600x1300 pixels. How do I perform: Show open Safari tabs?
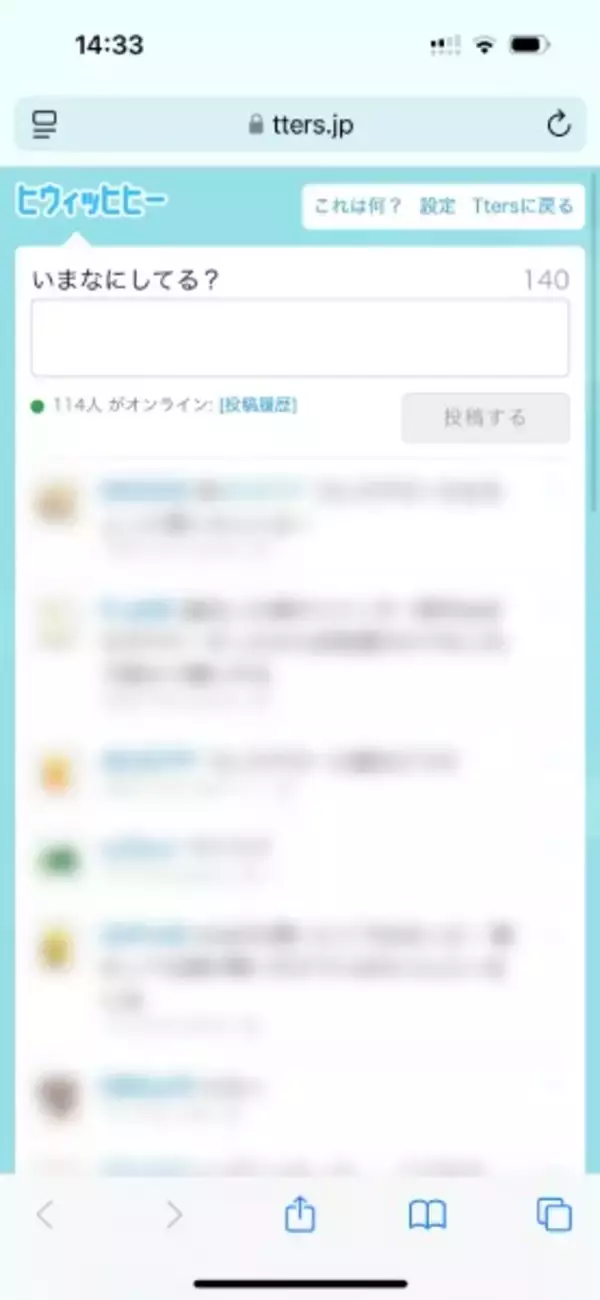(x=554, y=1215)
